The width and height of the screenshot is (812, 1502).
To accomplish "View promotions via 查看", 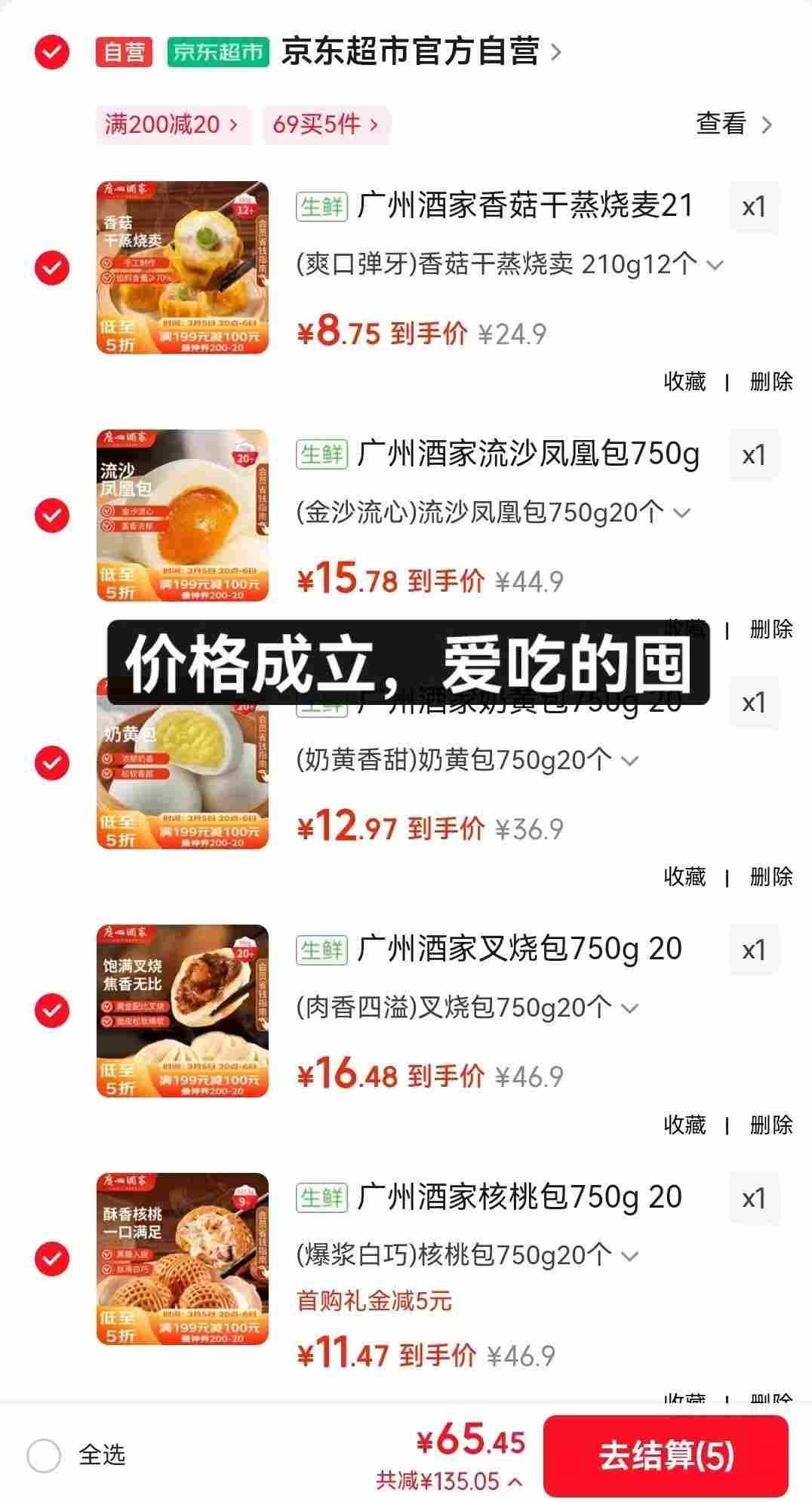I will coord(734,125).
